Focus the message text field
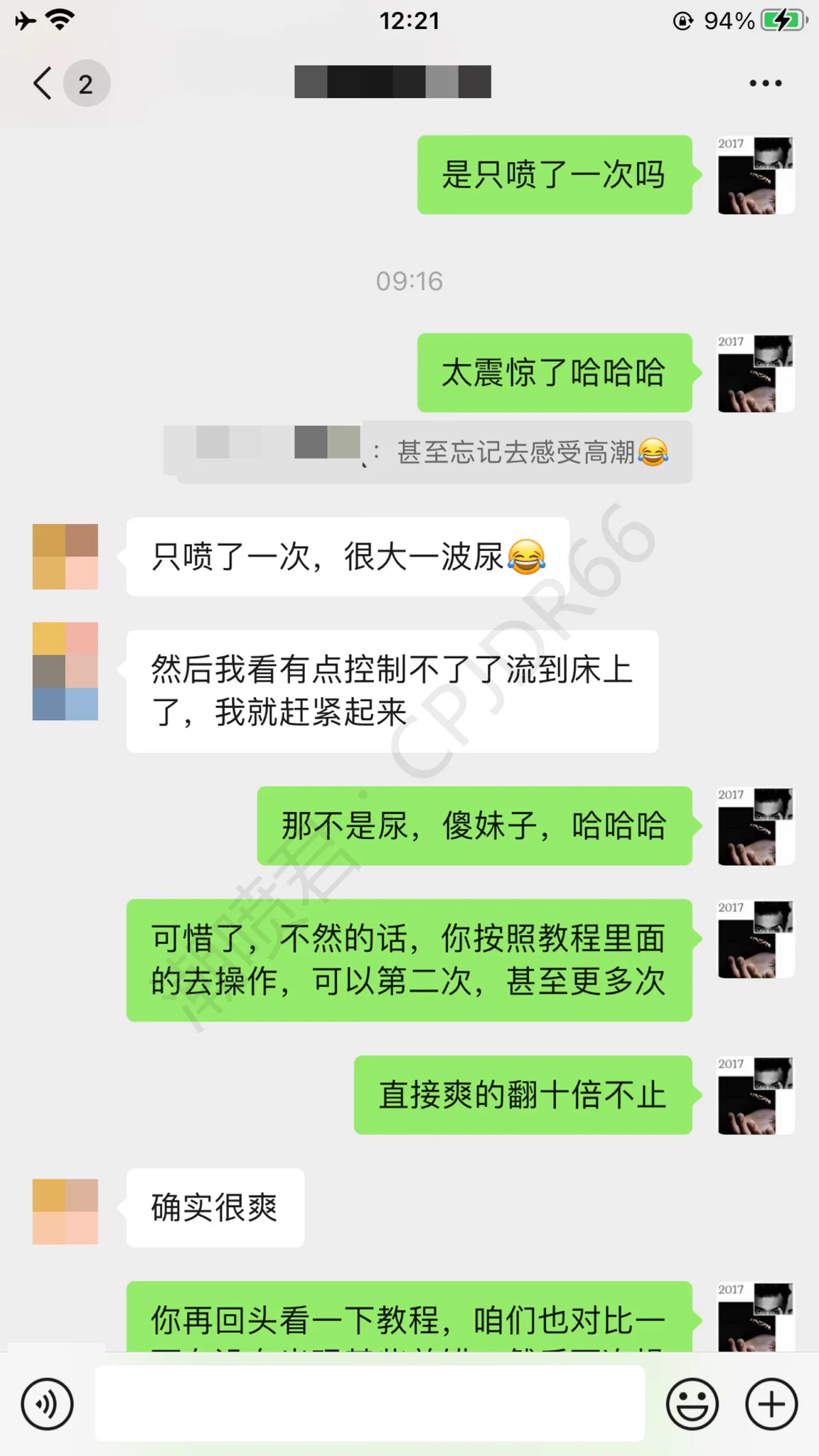This screenshot has height=1456, width=819. pos(370,1403)
